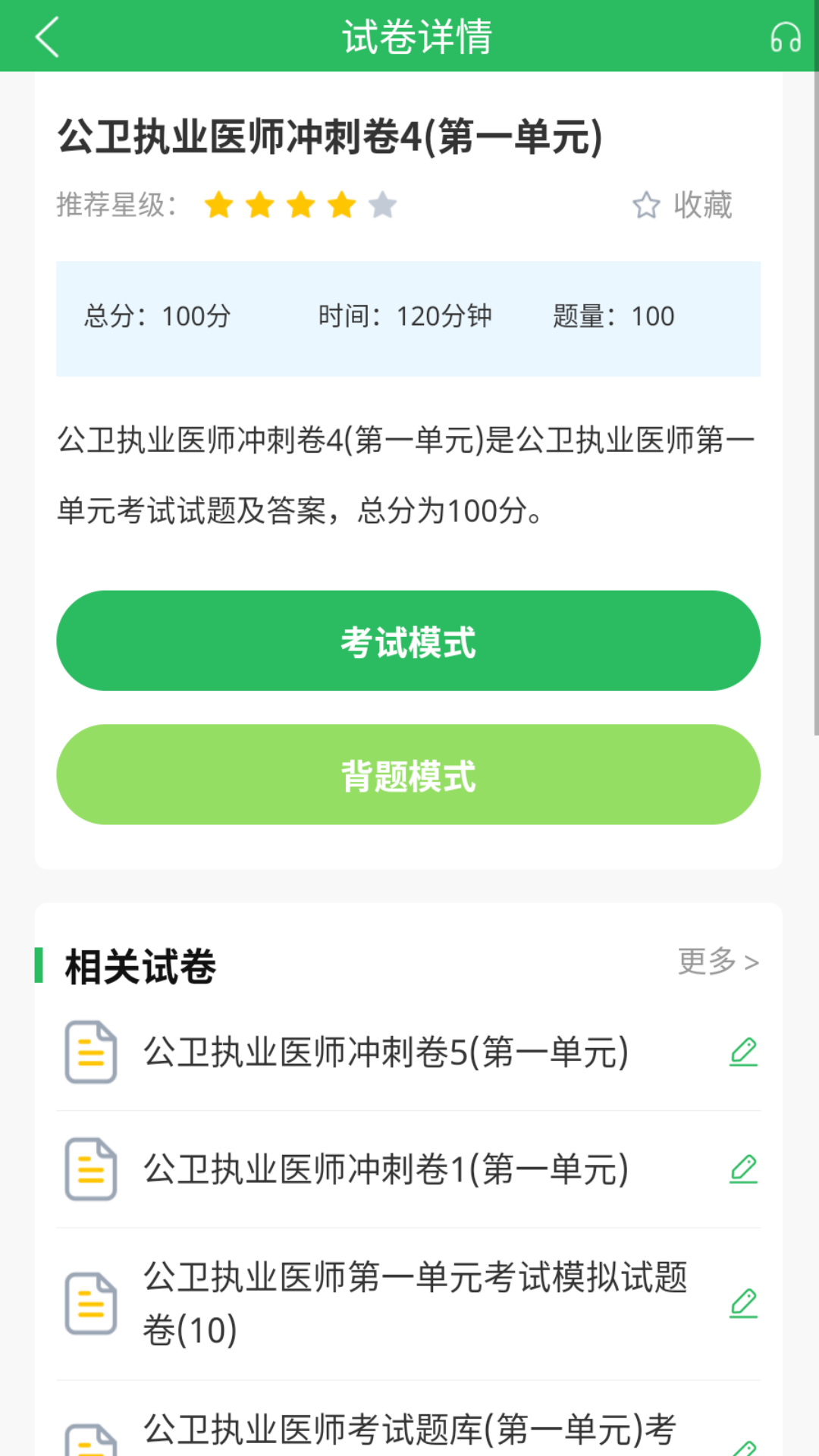The width and height of the screenshot is (819, 1456).
Task: Open the 相关试卷 section header
Action: [139, 964]
